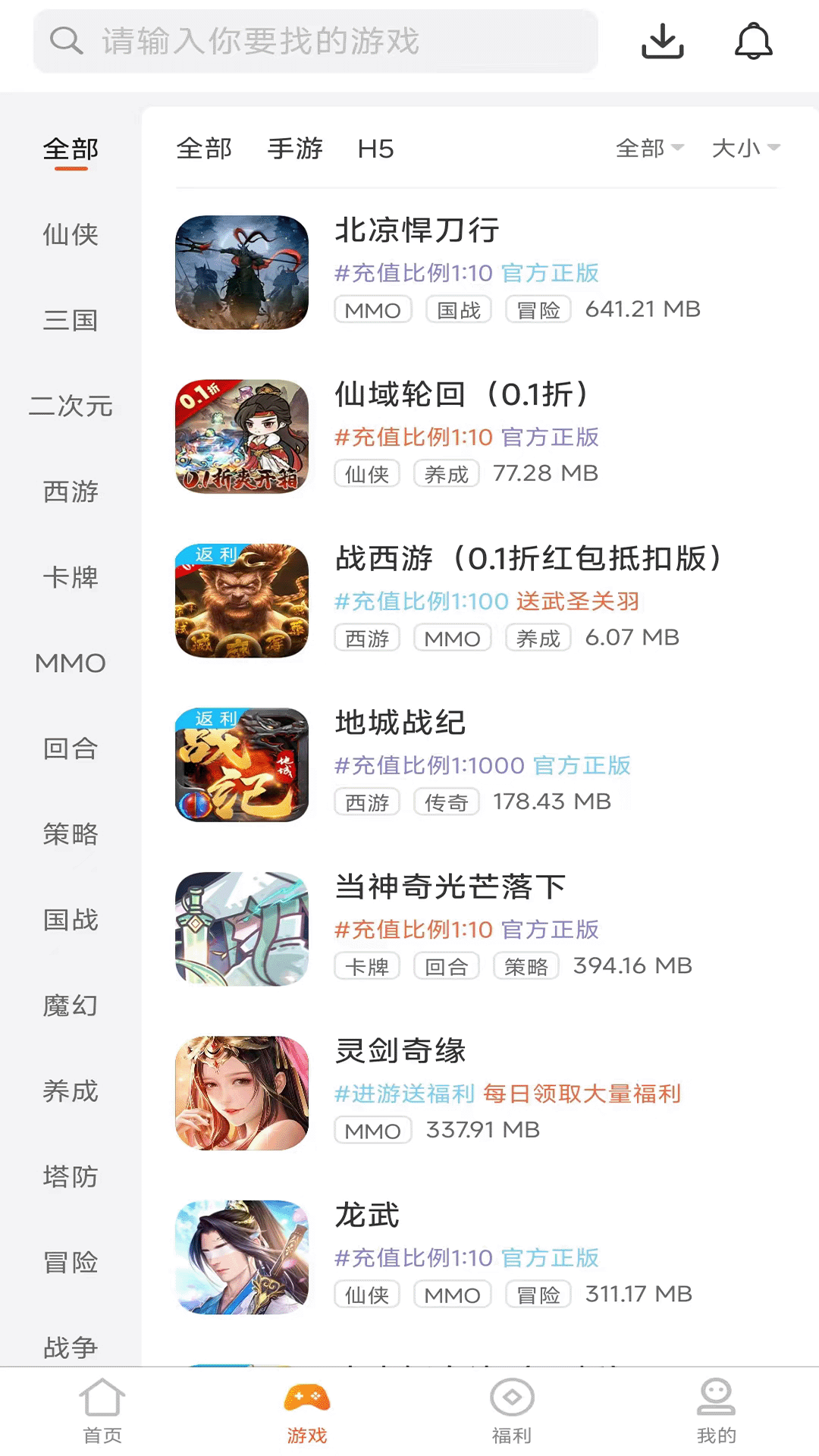Select the 二次元 category in sidebar

[x=71, y=406]
